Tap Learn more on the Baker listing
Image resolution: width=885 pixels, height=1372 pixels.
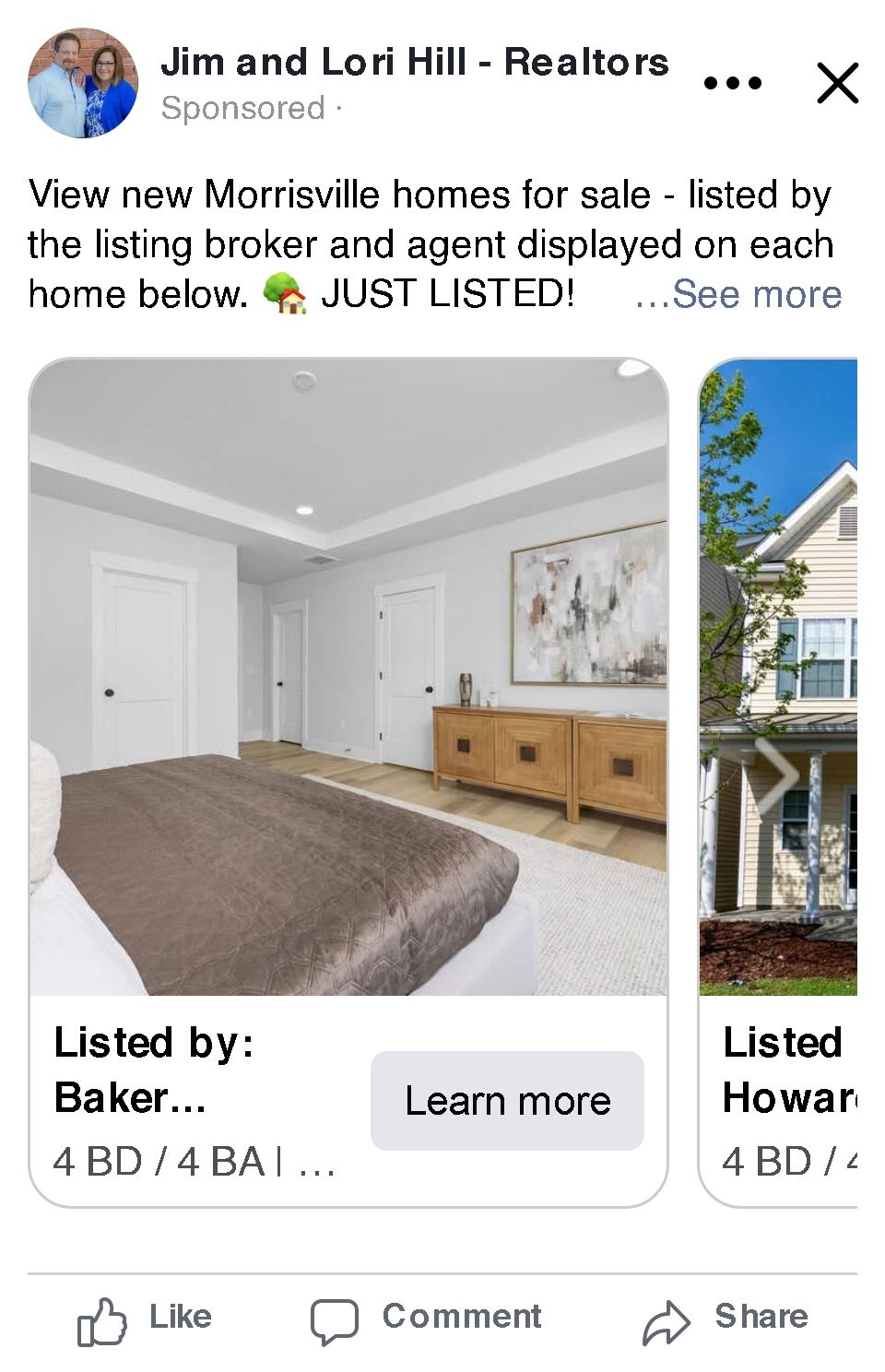507,1101
